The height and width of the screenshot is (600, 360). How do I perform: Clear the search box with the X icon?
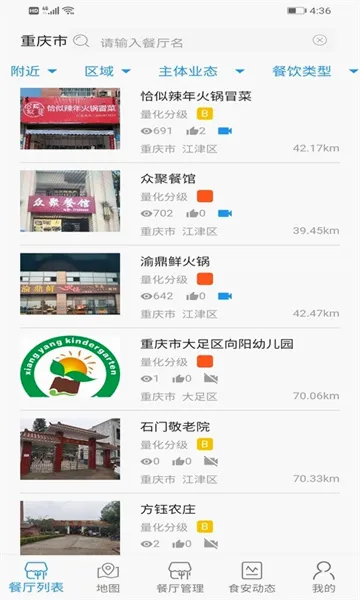tap(320, 40)
